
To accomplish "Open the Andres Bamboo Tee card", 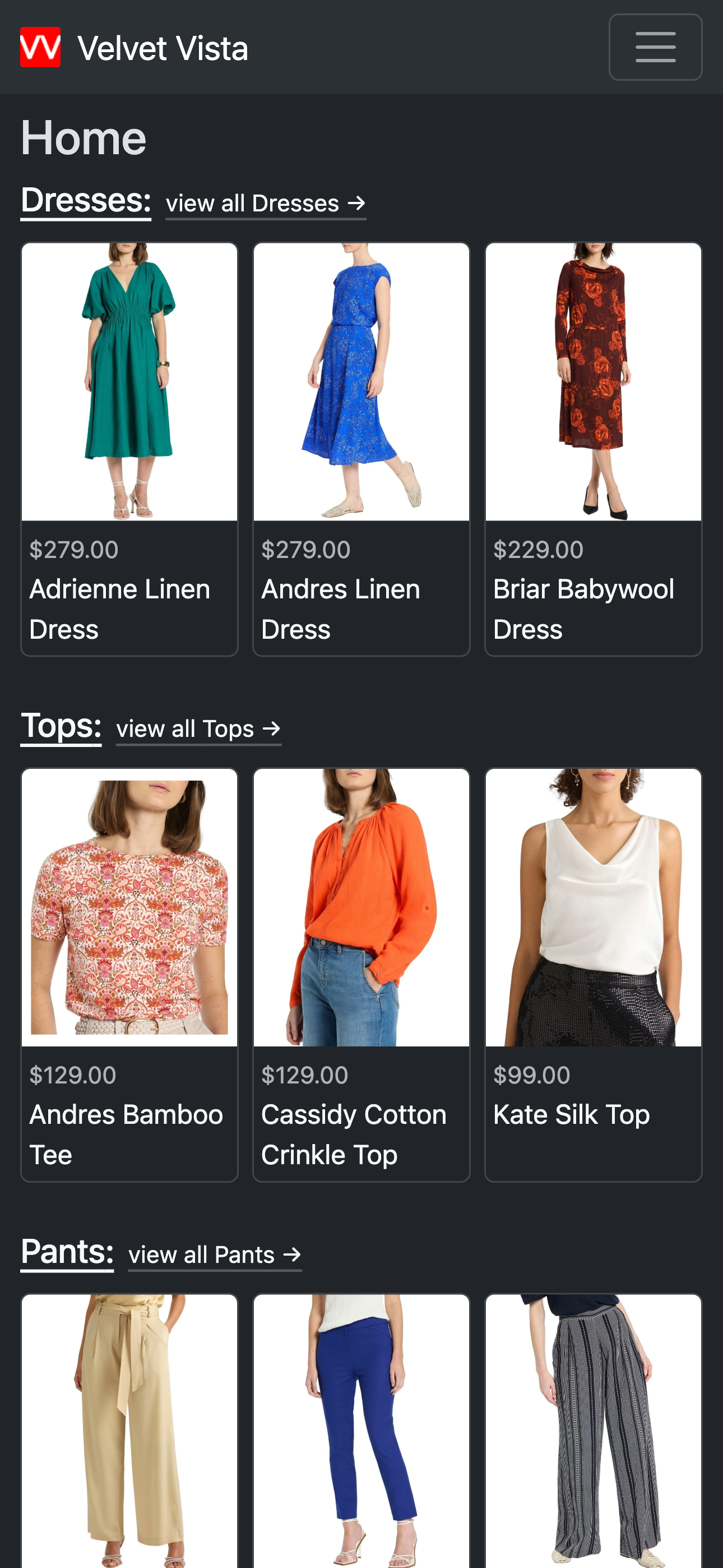I will 129,975.
